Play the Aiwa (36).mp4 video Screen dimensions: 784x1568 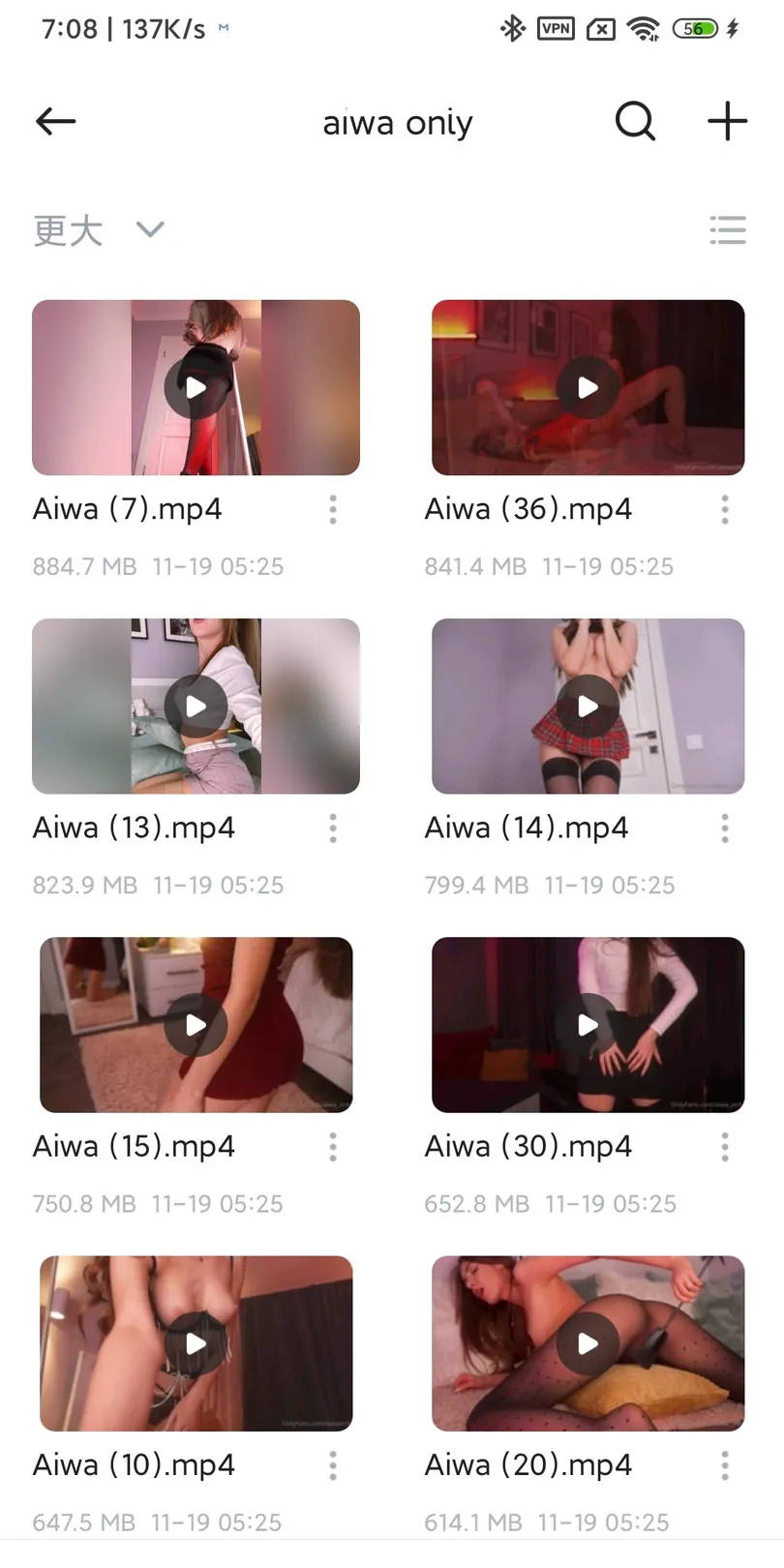[x=588, y=388]
